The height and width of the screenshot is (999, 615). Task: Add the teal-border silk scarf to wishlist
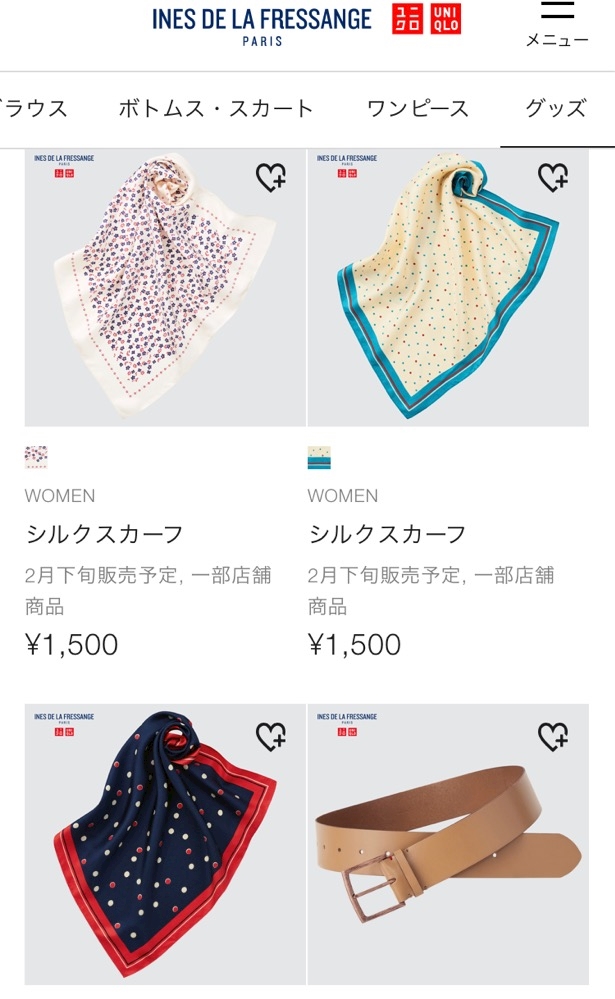point(553,177)
